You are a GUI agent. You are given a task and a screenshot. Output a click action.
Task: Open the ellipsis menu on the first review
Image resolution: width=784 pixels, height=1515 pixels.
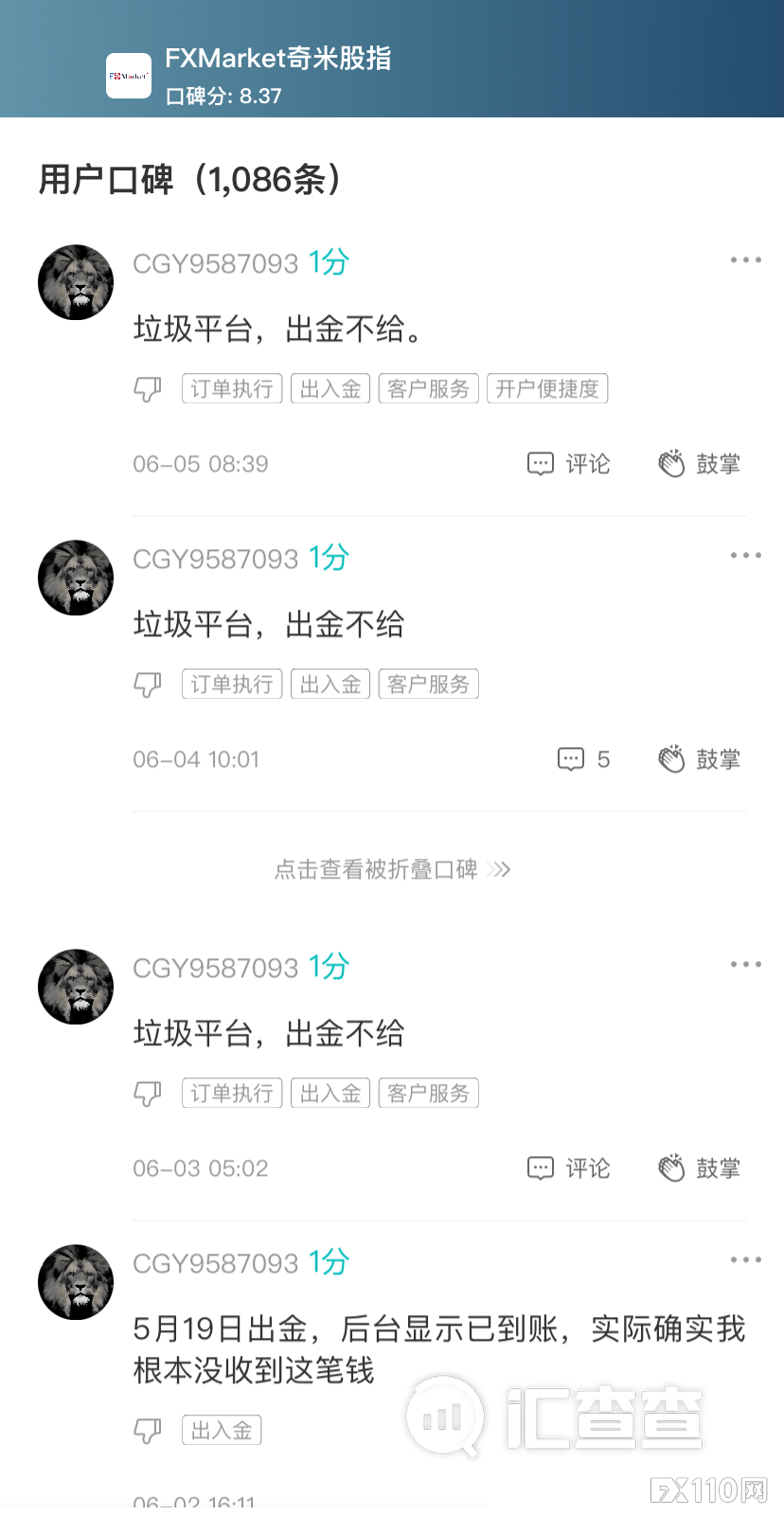[x=745, y=259]
